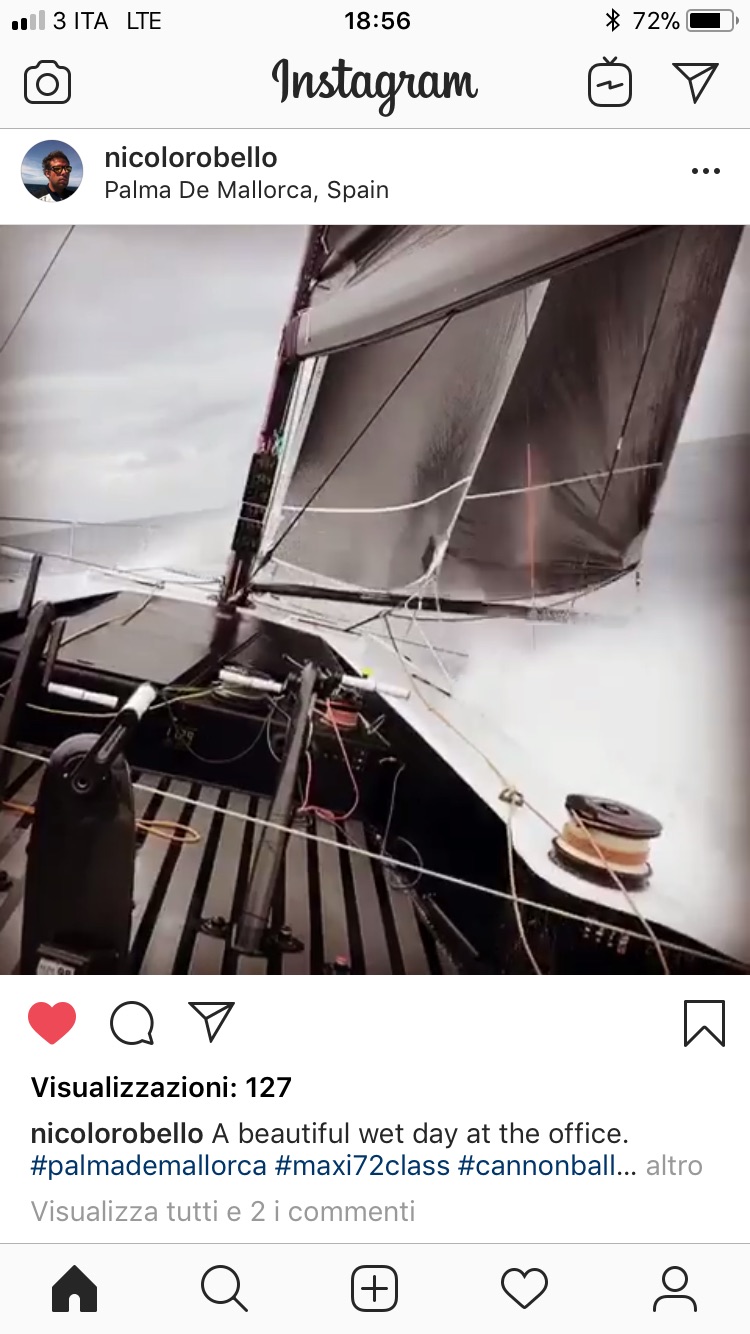Save the post with the bookmark icon

point(704,1023)
